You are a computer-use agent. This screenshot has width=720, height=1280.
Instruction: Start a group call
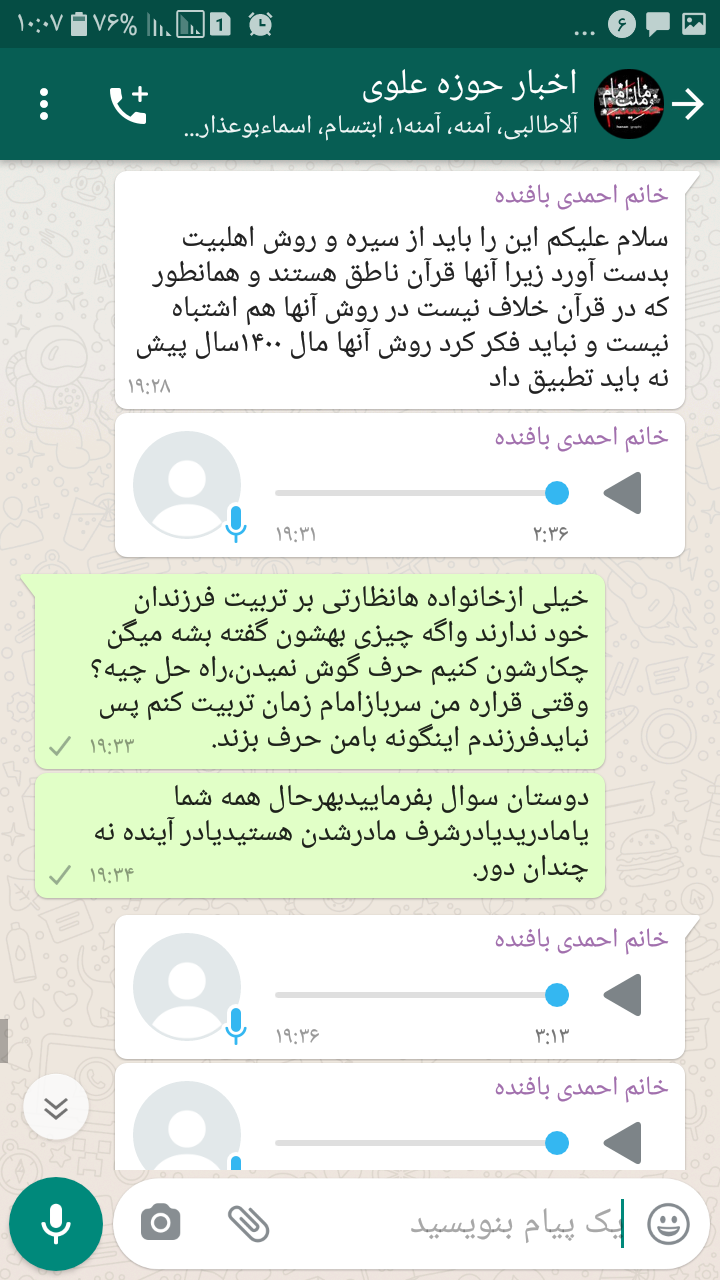pyautogui.click(x=129, y=104)
